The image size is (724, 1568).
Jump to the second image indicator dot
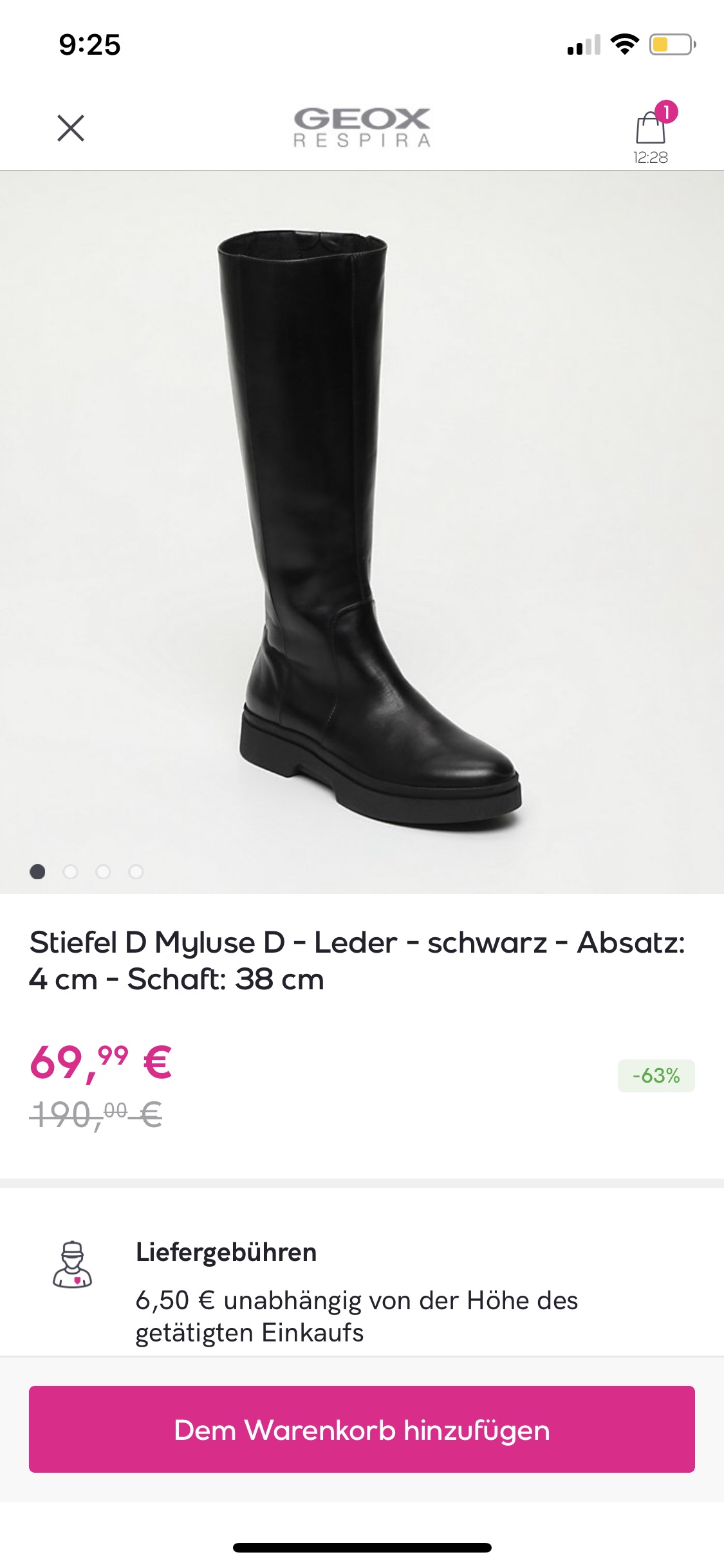pos(70,872)
